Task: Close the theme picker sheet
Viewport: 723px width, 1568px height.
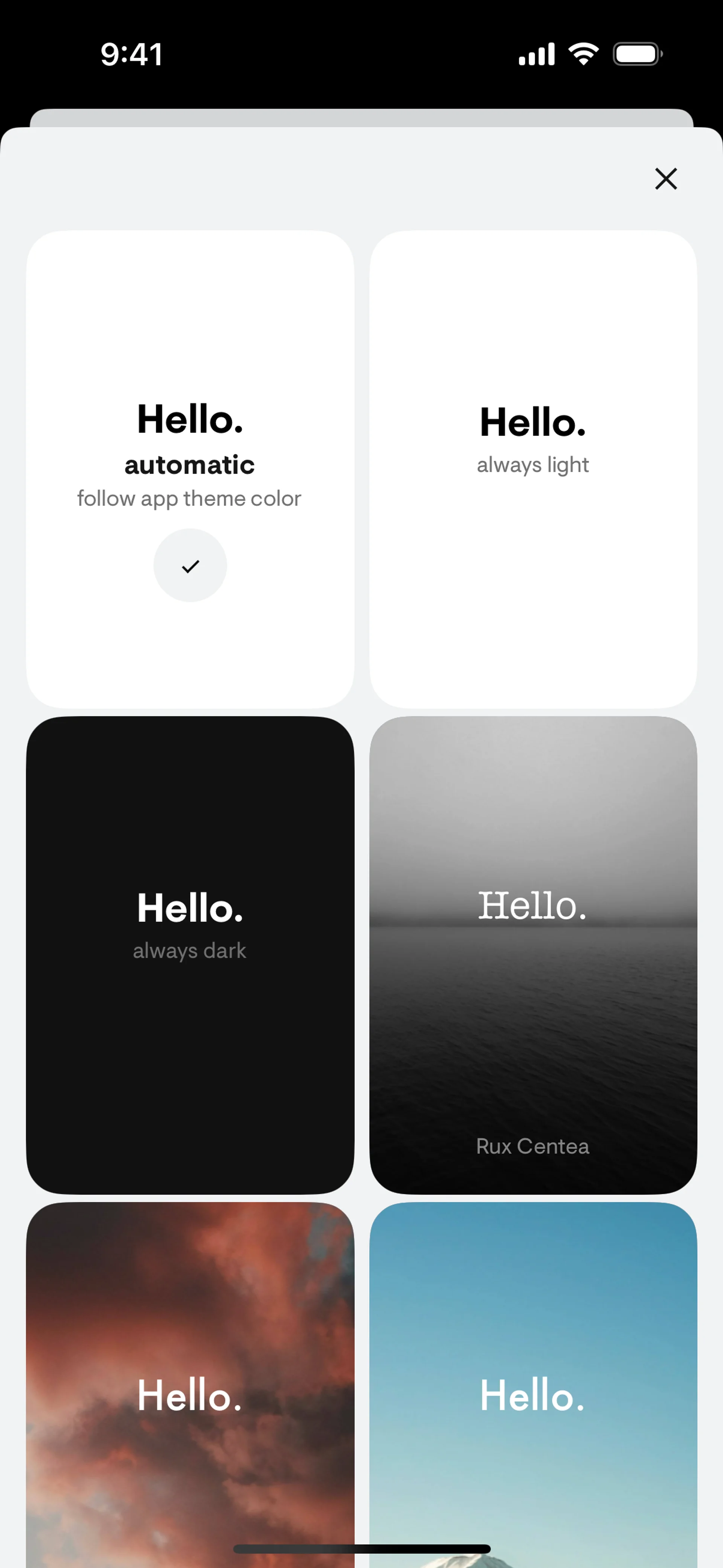Action: click(x=666, y=179)
